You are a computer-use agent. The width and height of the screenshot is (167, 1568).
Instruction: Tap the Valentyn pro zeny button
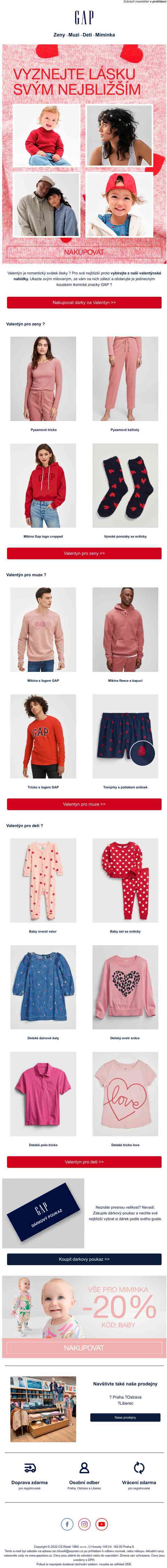coord(84,553)
